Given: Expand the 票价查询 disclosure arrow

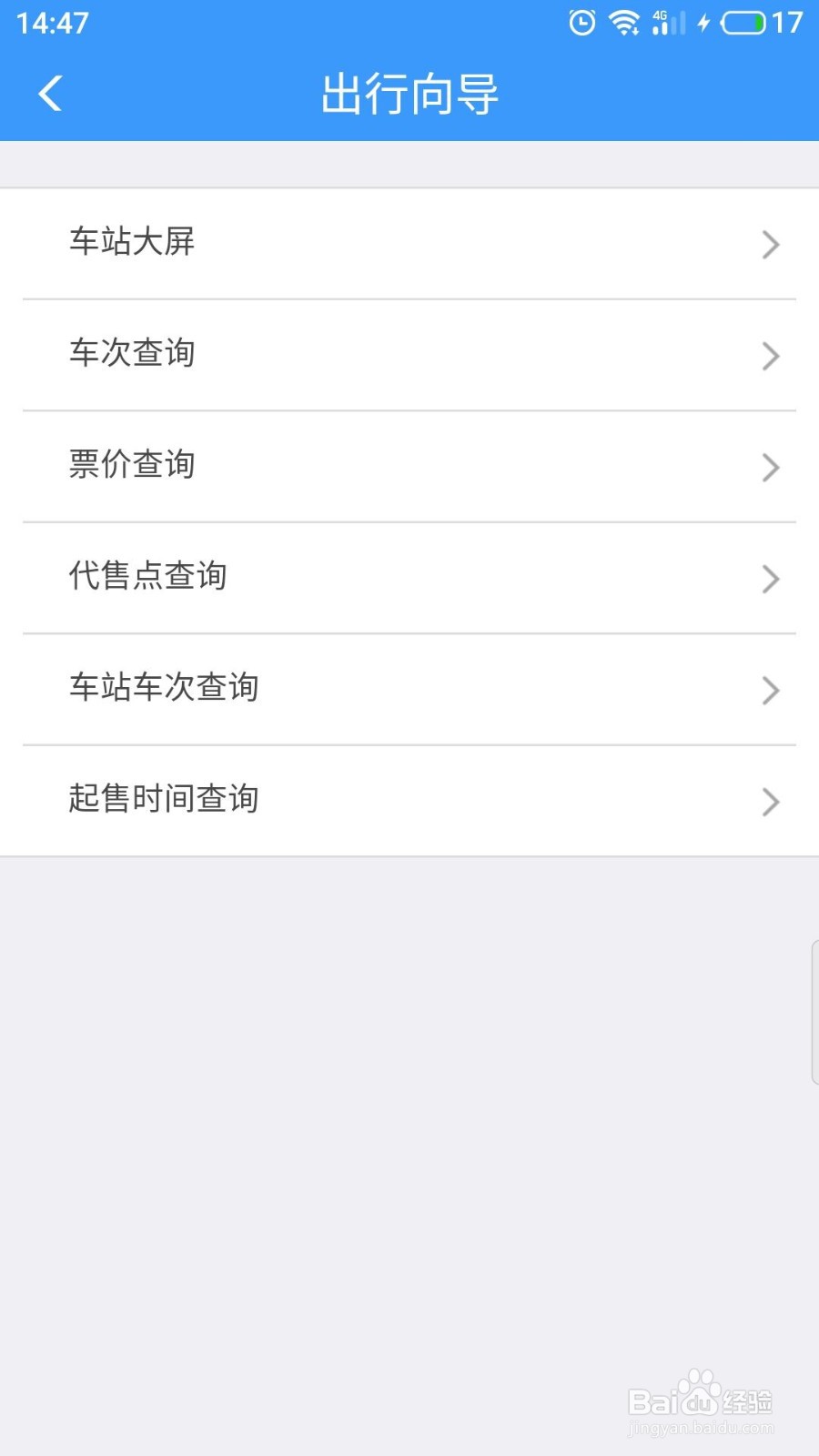Looking at the screenshot, I should 771,468.
